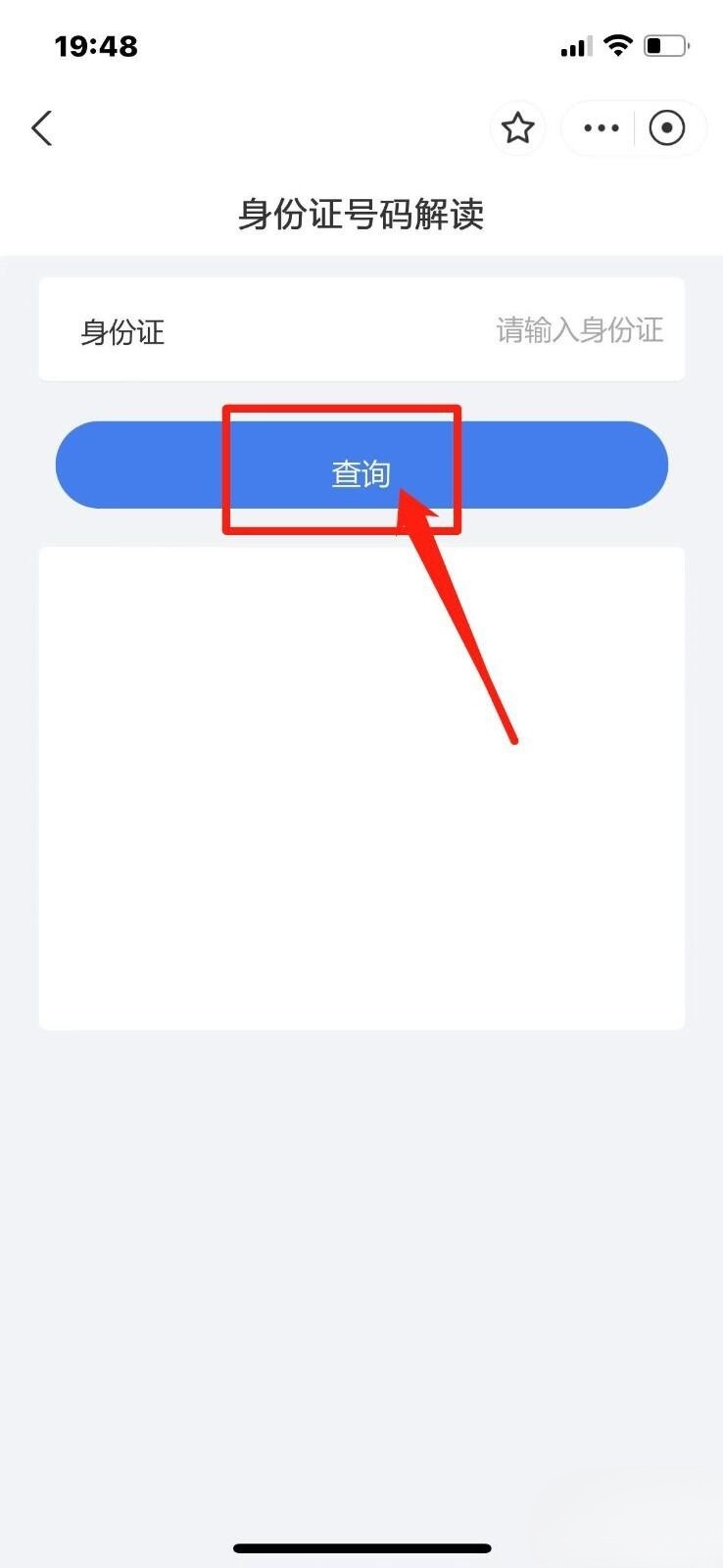The height and width of the screenshot is (1568, 723).
Task: Check the Wi-Fi icon in status bar
Action: click(x=618, y=44)
